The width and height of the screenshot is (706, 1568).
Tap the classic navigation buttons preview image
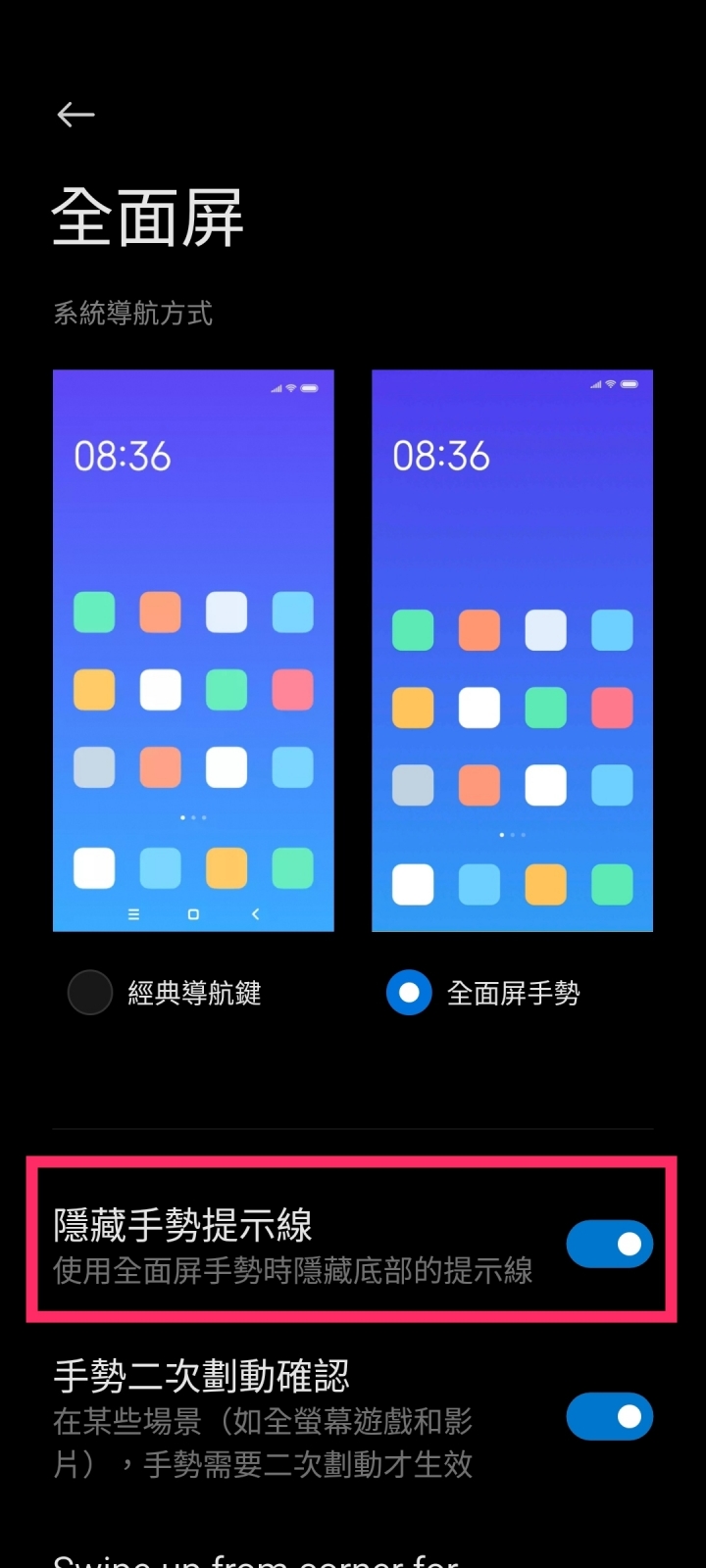pyautogui.click(x=193, y=650)
